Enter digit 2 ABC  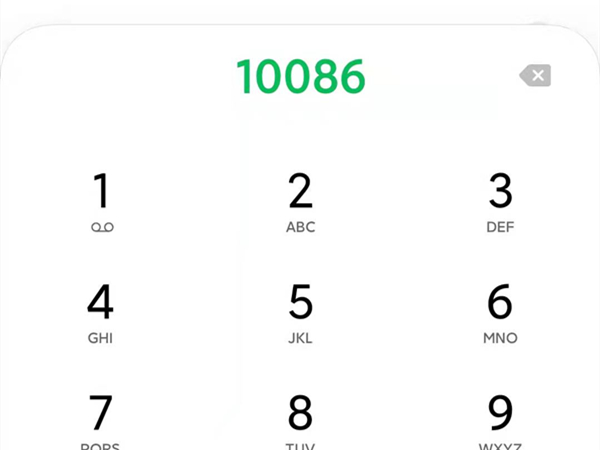300,201
